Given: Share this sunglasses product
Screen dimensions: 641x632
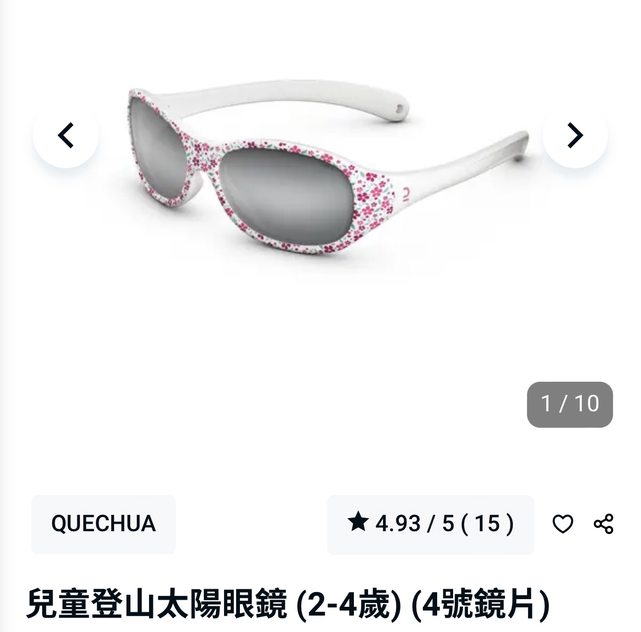Looking at the screenshot, I should click(603, 524).
